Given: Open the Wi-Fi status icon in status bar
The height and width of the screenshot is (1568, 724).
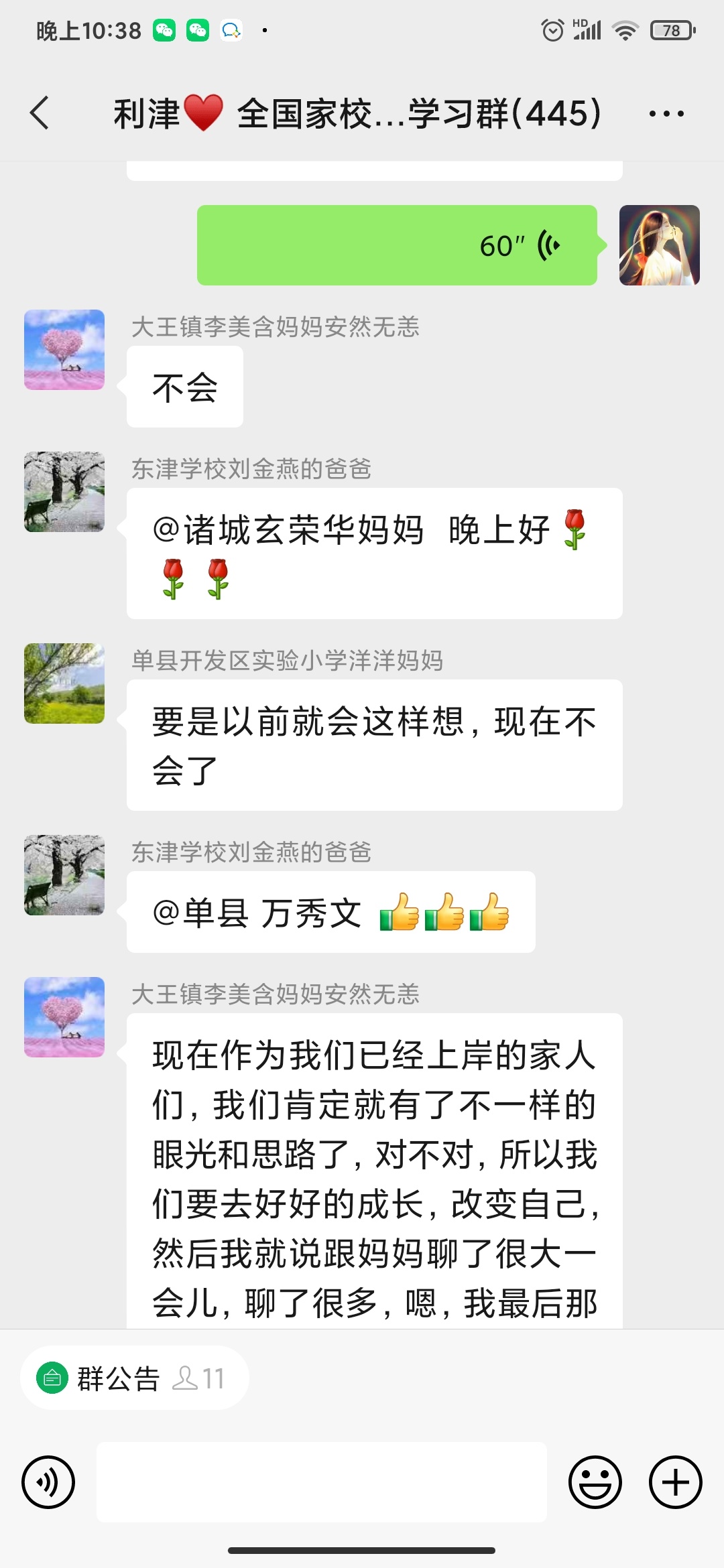Looking at the screenshot, I should click(623, 30).
